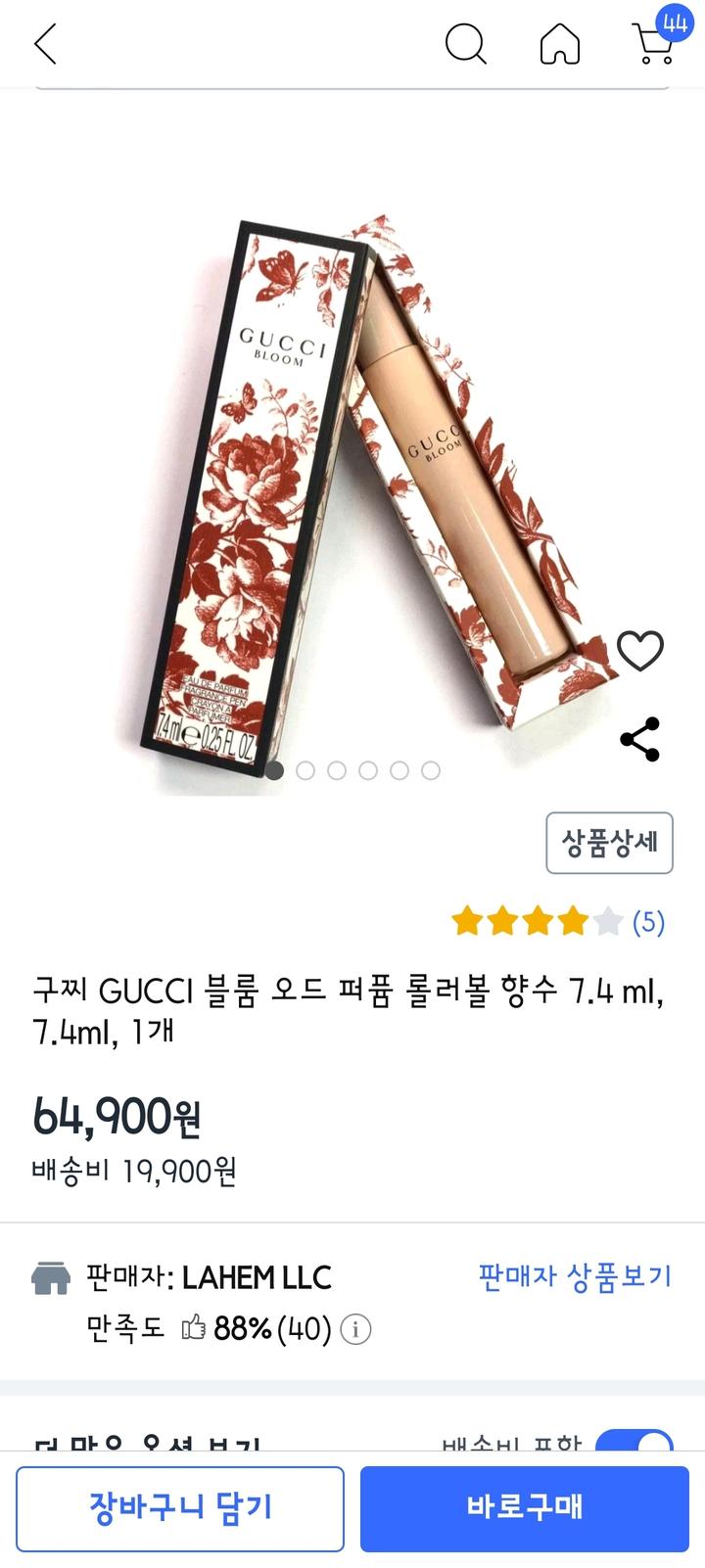Share this product
705x1568 pixels.
point(640,739)
